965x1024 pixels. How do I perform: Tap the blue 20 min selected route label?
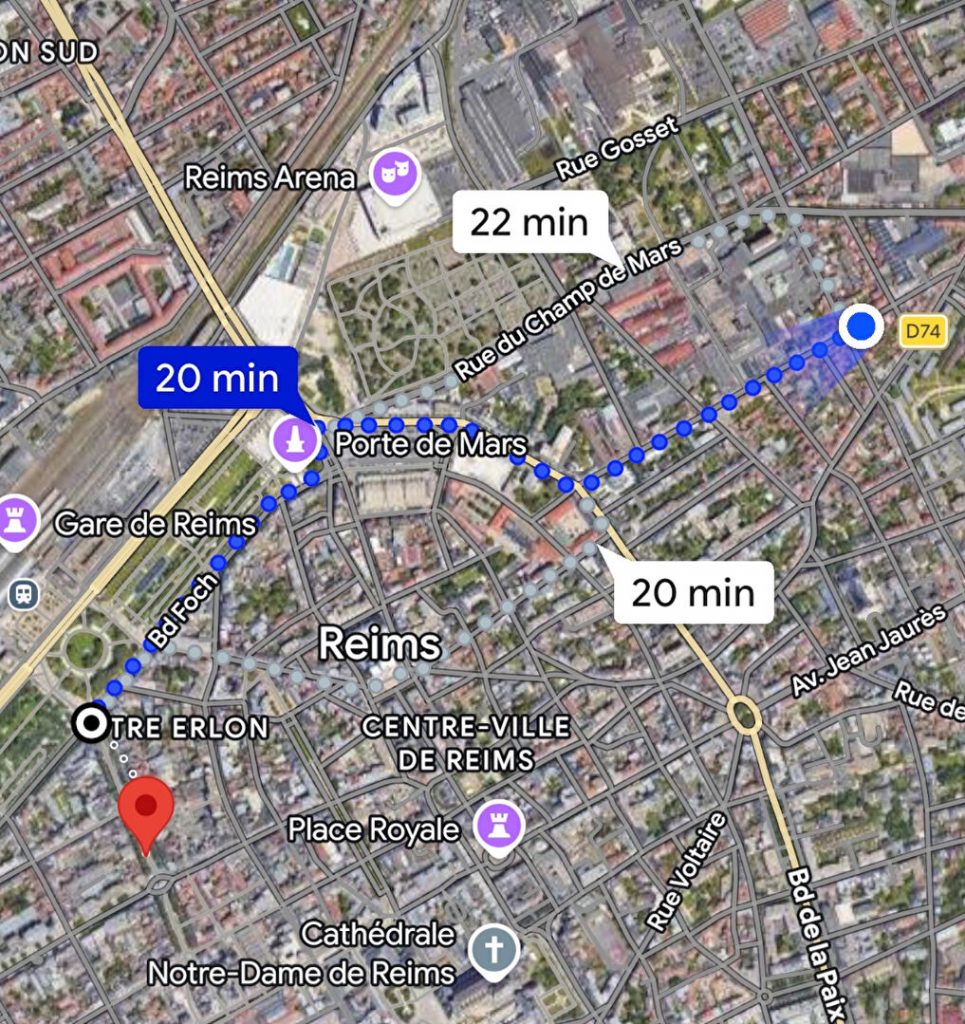[x=217, y=379]
